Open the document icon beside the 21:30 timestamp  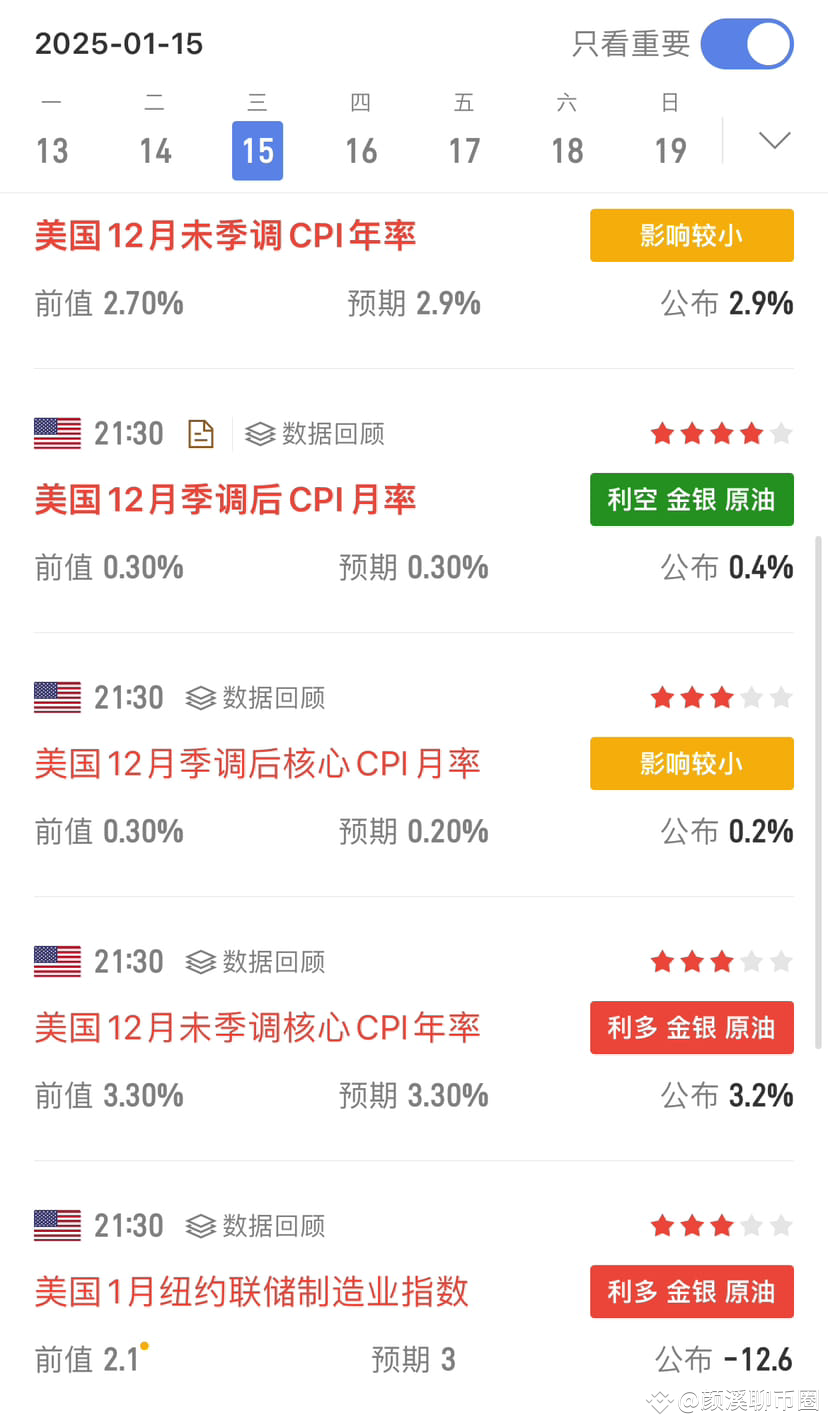coord(200,433)
